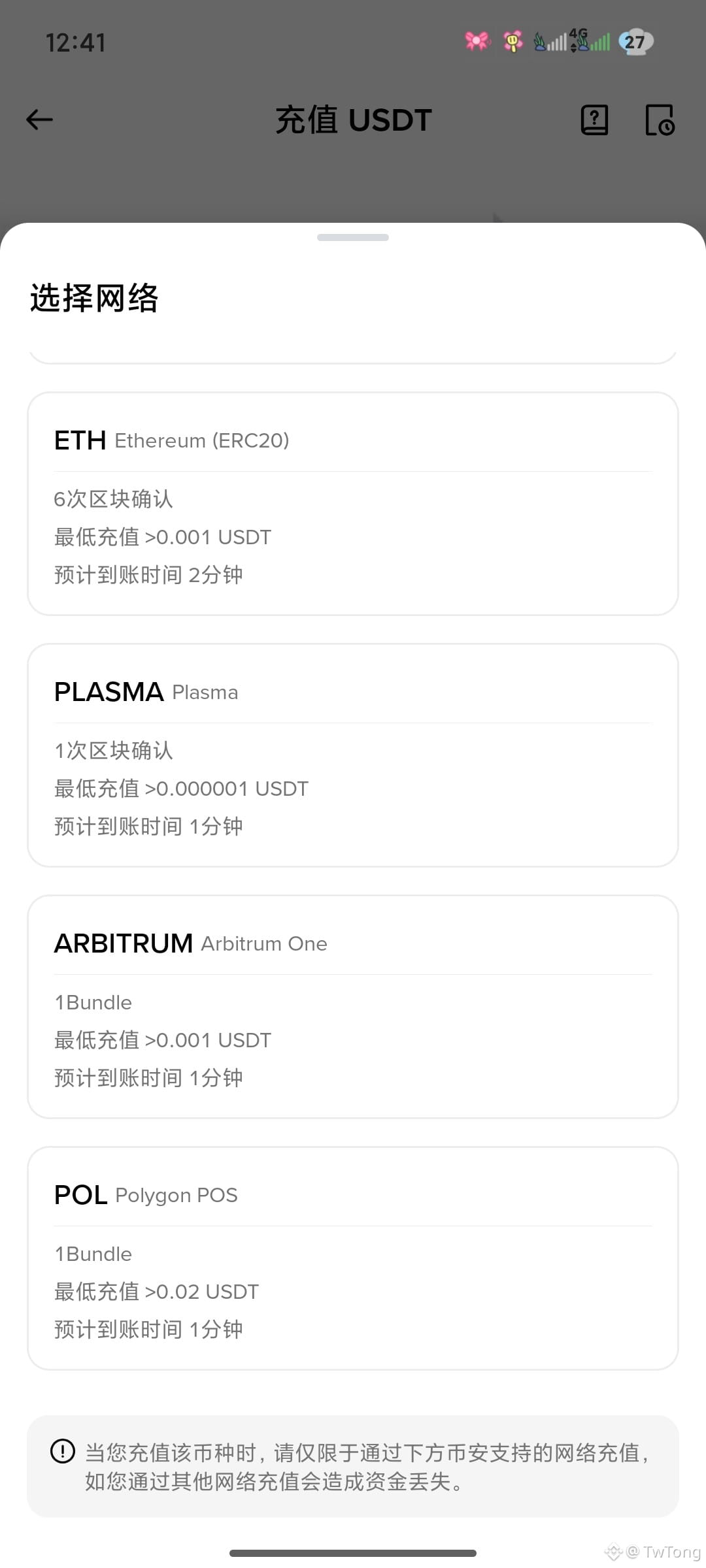
Task: Open the deposit history icon
Action: [660, 120]
